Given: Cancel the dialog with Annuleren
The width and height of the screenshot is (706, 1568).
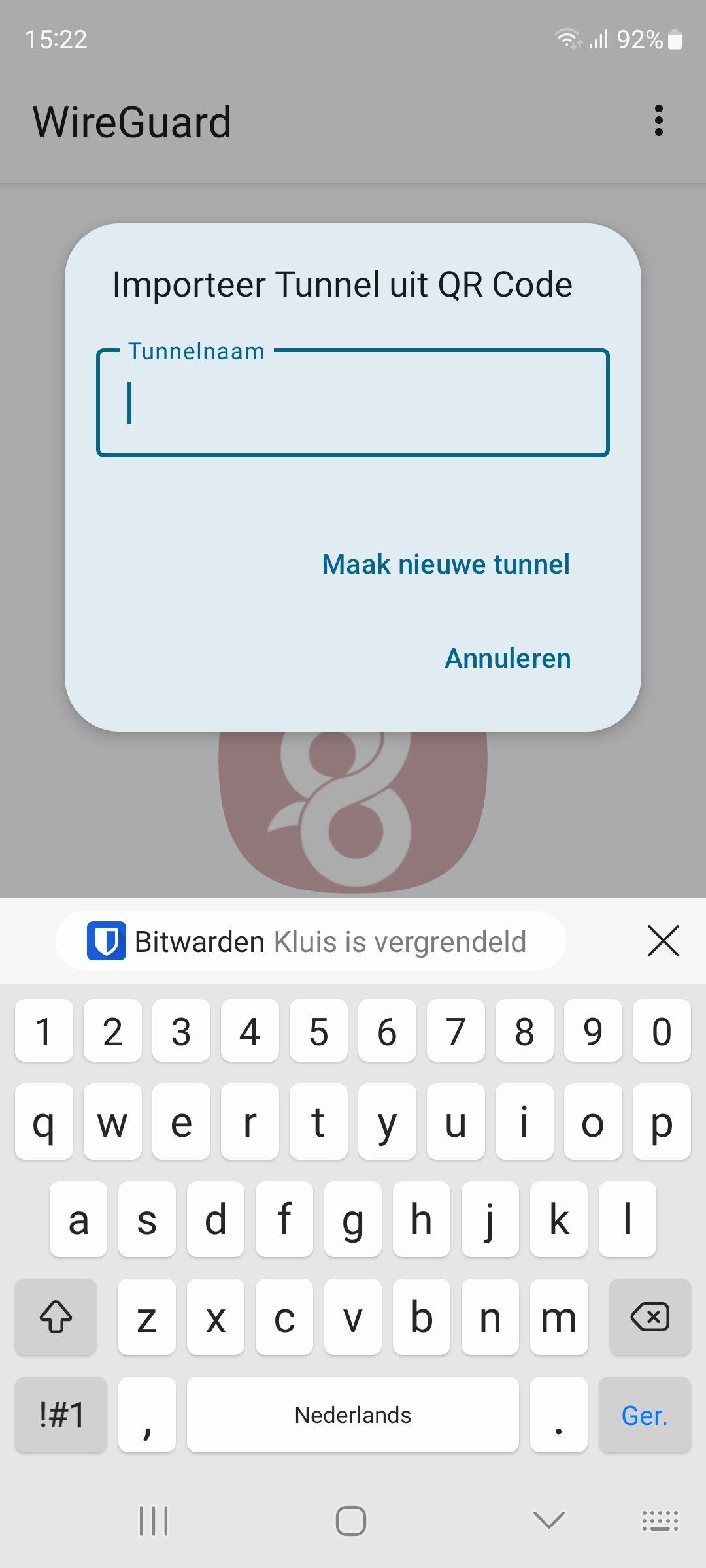Looking at the screenshot, I should click(x=508, y=659).
